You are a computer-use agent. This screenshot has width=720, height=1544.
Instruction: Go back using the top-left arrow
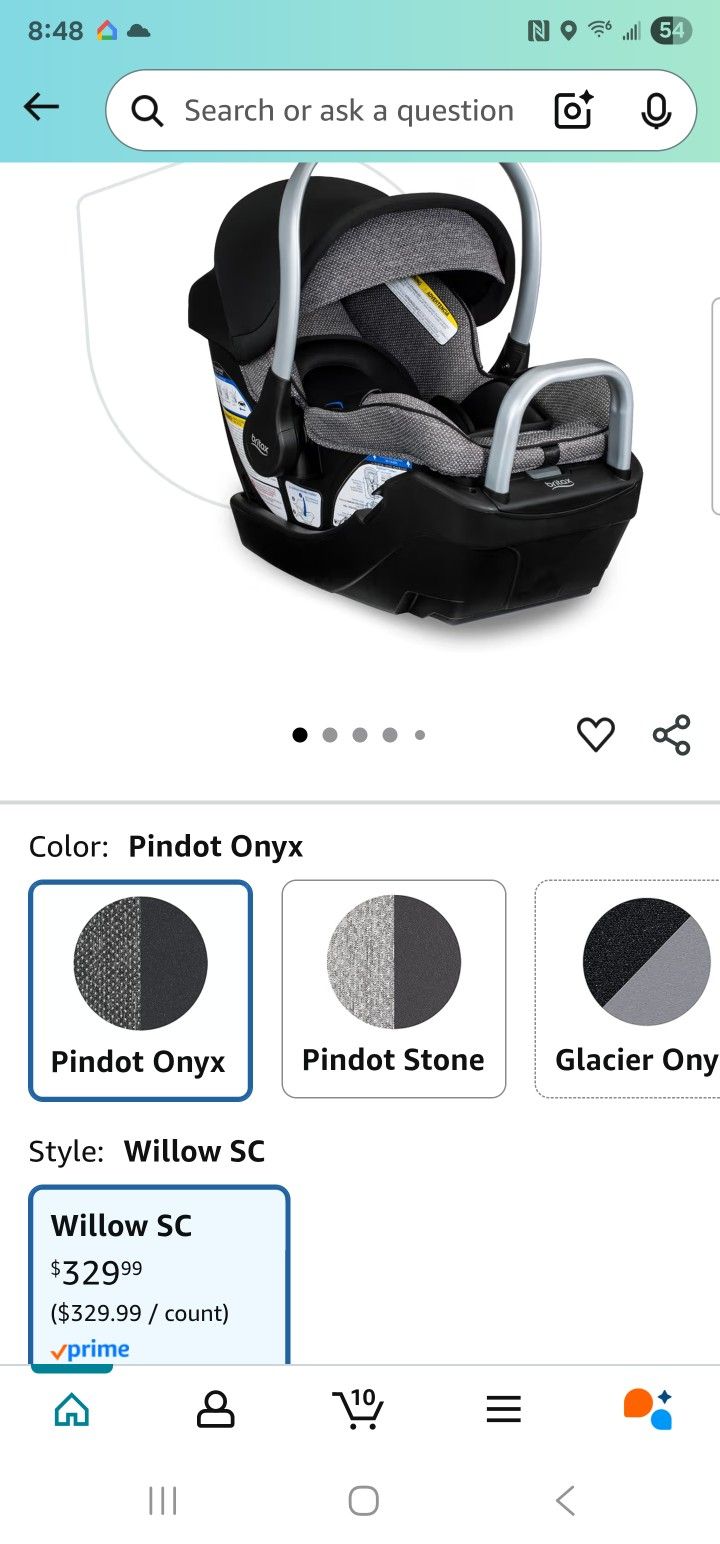(42, 108)
